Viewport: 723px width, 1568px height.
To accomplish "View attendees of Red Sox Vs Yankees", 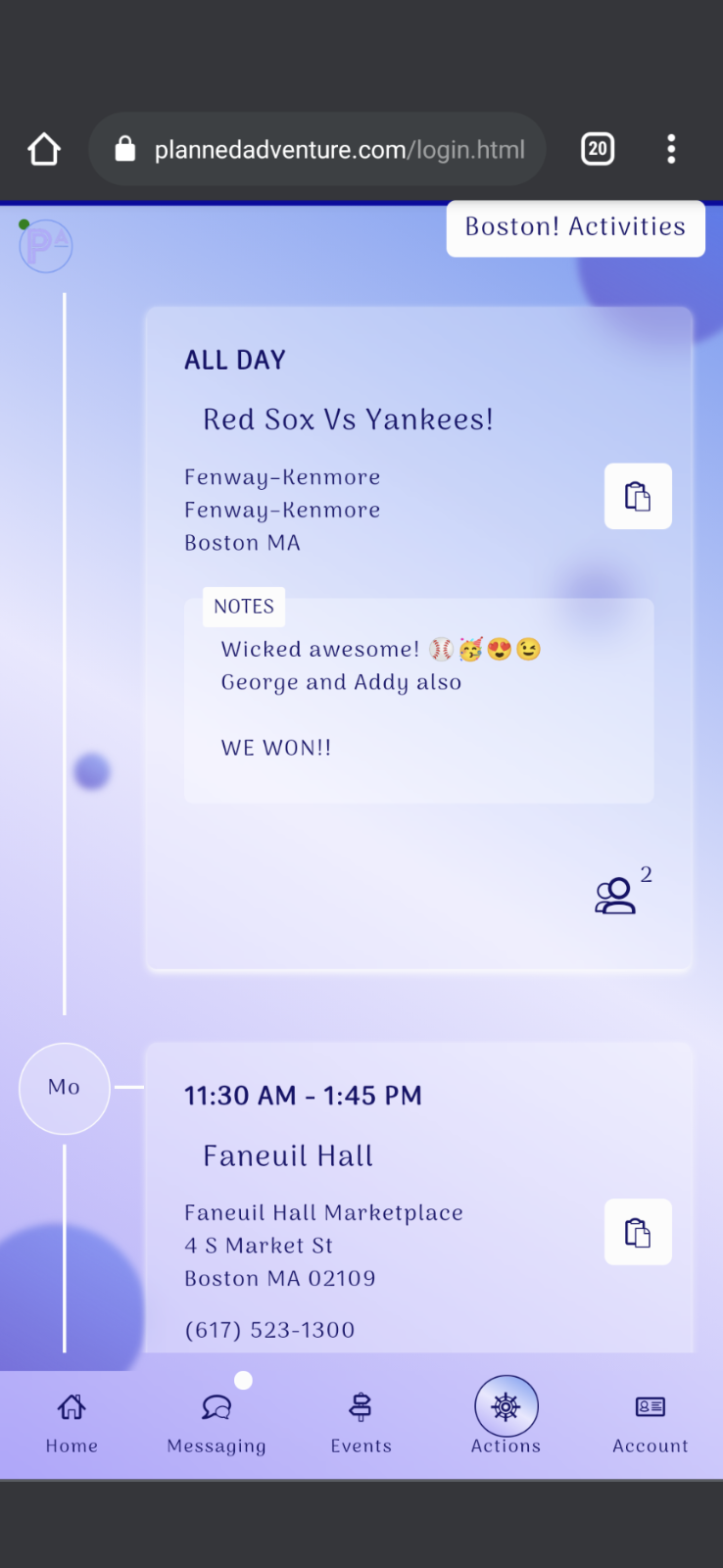I will click(617, 894).
